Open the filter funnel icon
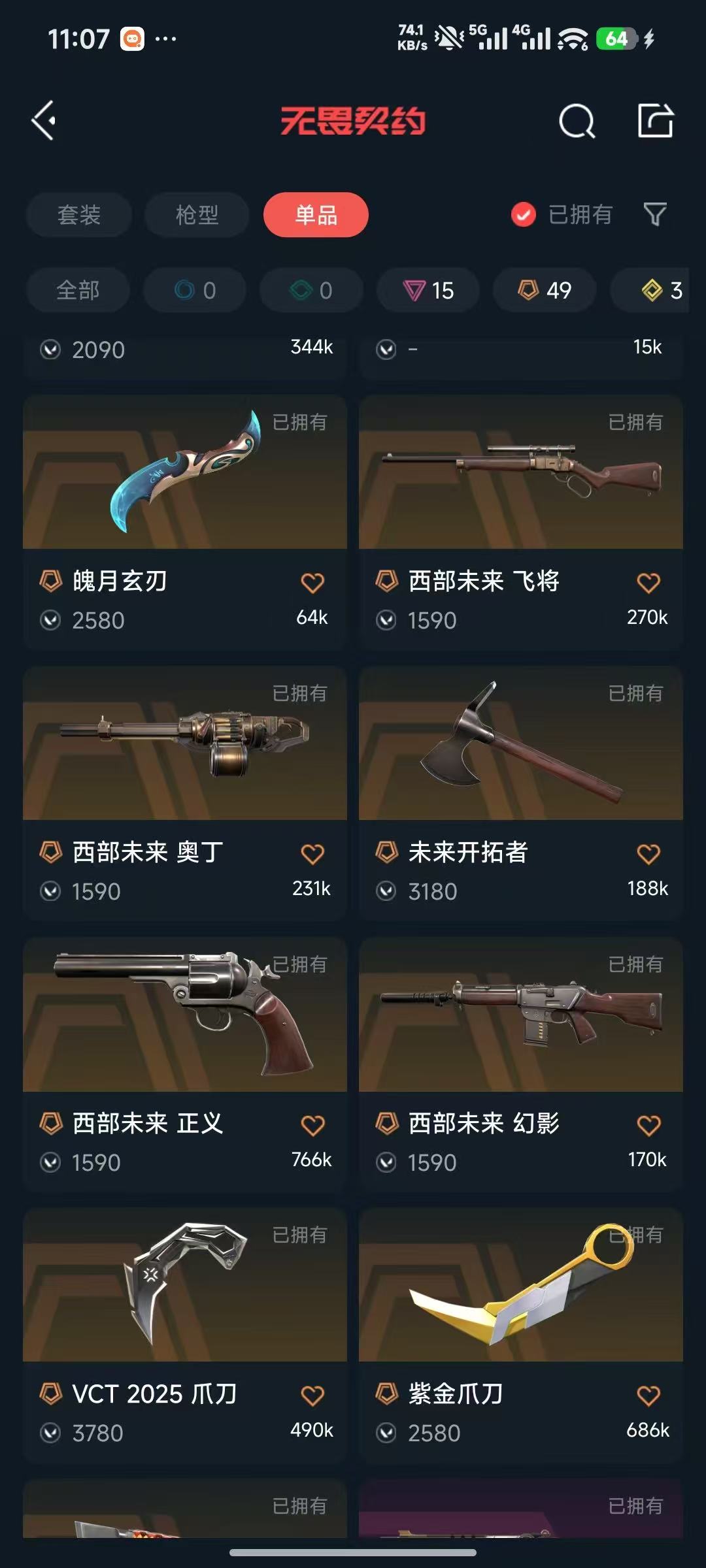Viewport: 706px width, 1568px height. tap(655, 214)
